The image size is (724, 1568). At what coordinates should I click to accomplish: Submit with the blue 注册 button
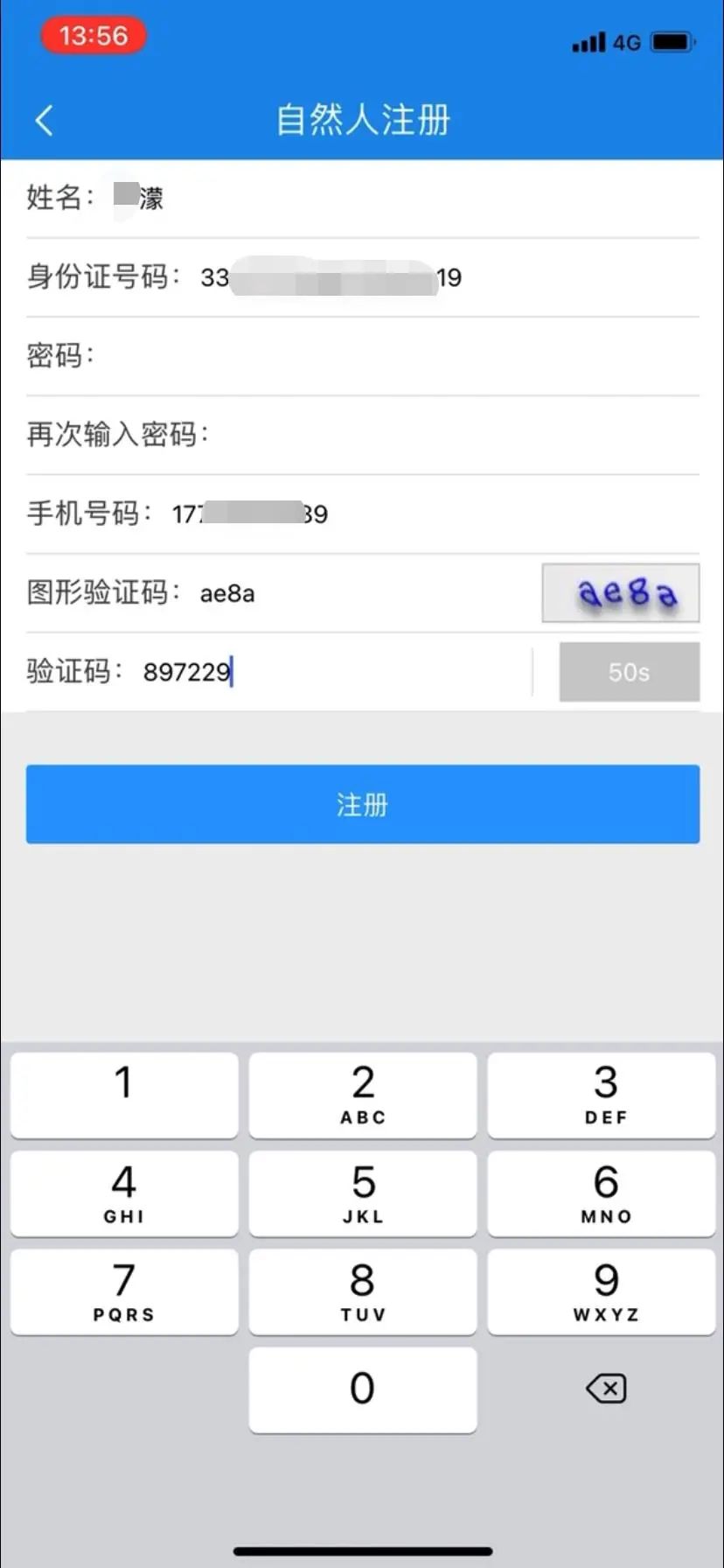coord(362,804)
